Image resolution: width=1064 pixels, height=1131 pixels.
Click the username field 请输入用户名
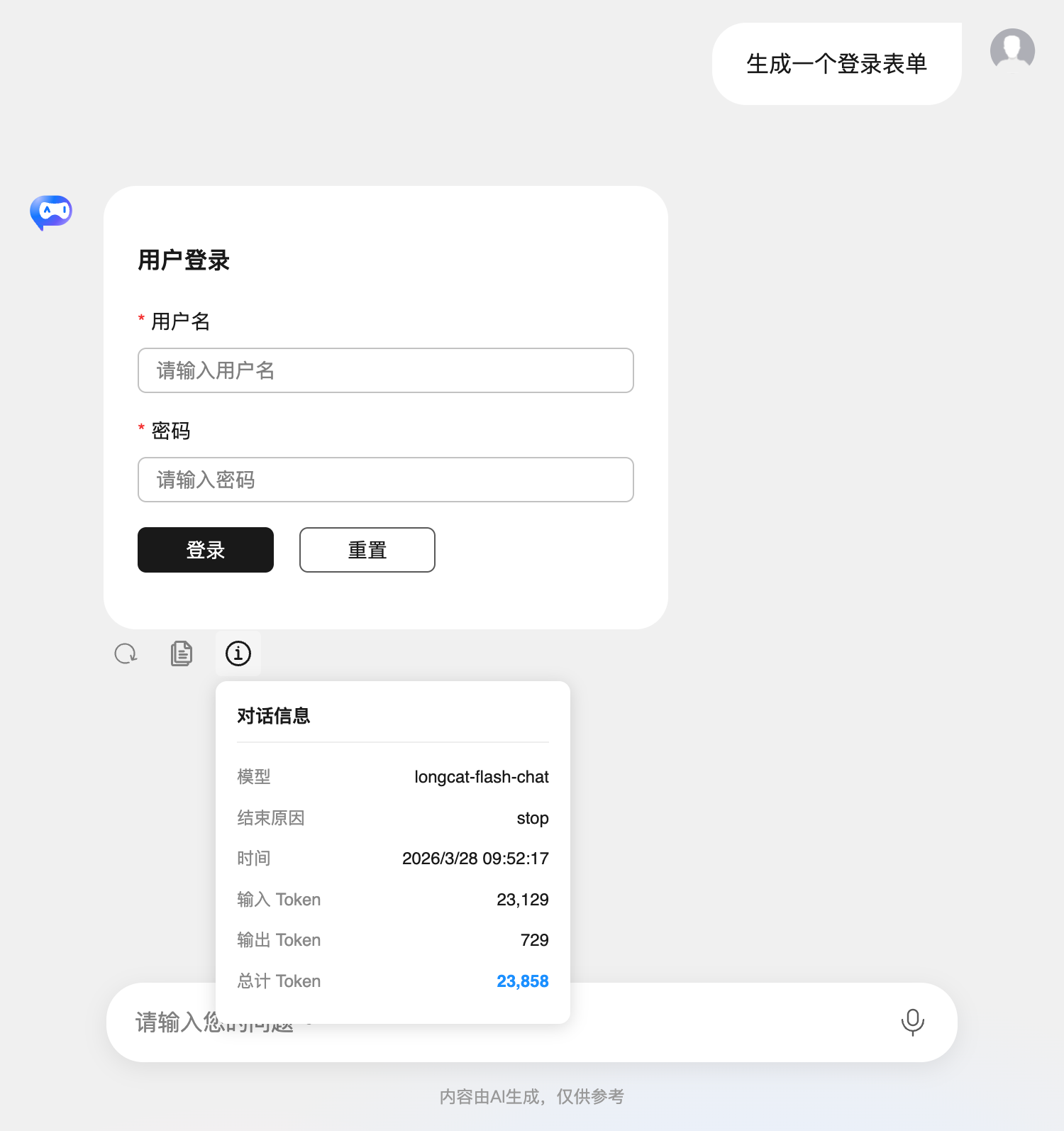point(385,370)
